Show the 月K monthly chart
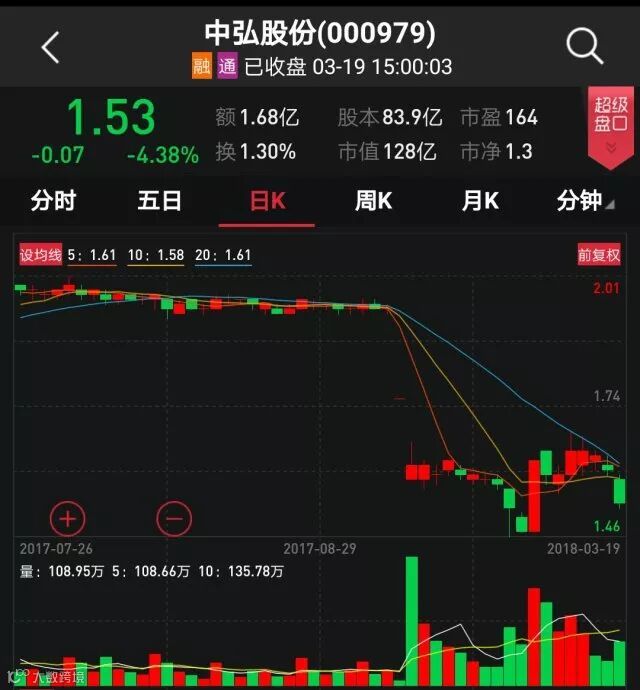The width and height of the screenshot is (640, 690). (480, 201)
